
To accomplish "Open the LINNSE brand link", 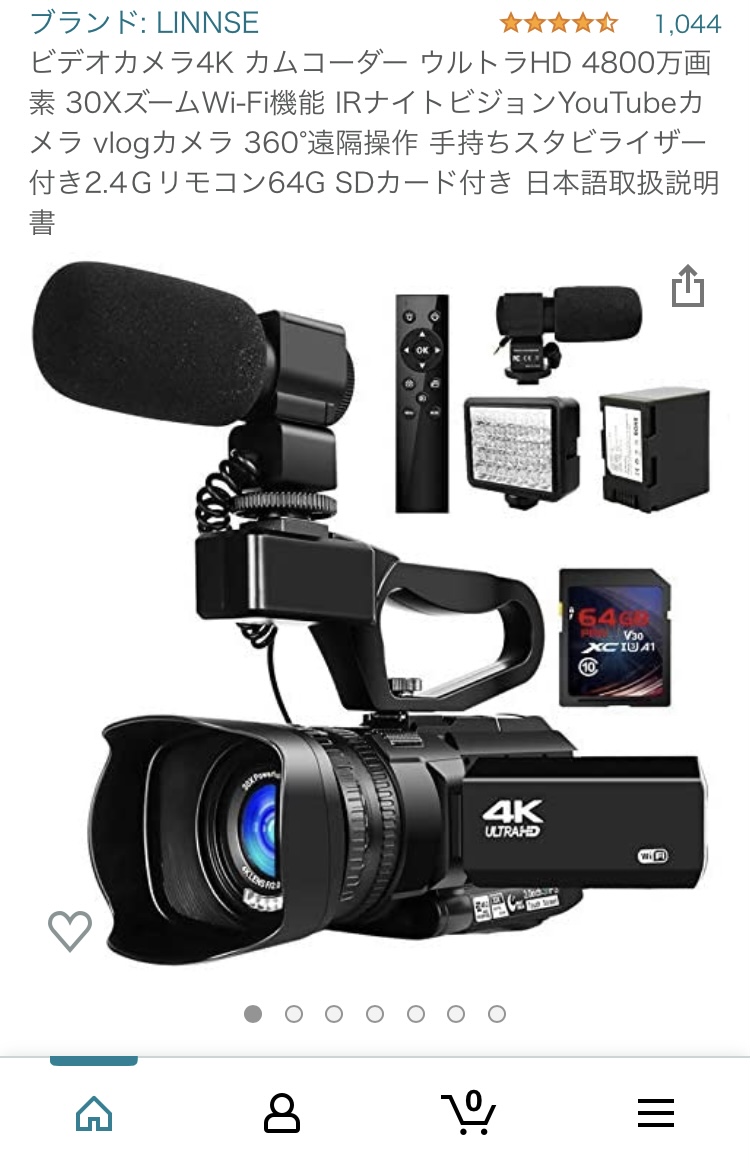I will (x=145, y=22).
